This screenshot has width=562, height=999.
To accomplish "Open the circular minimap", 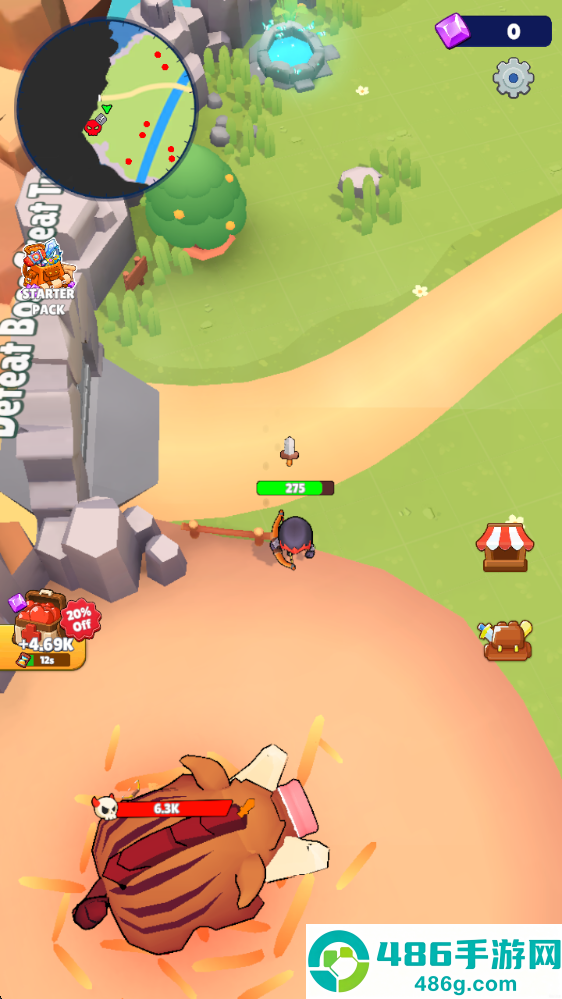I will point(106,108).
